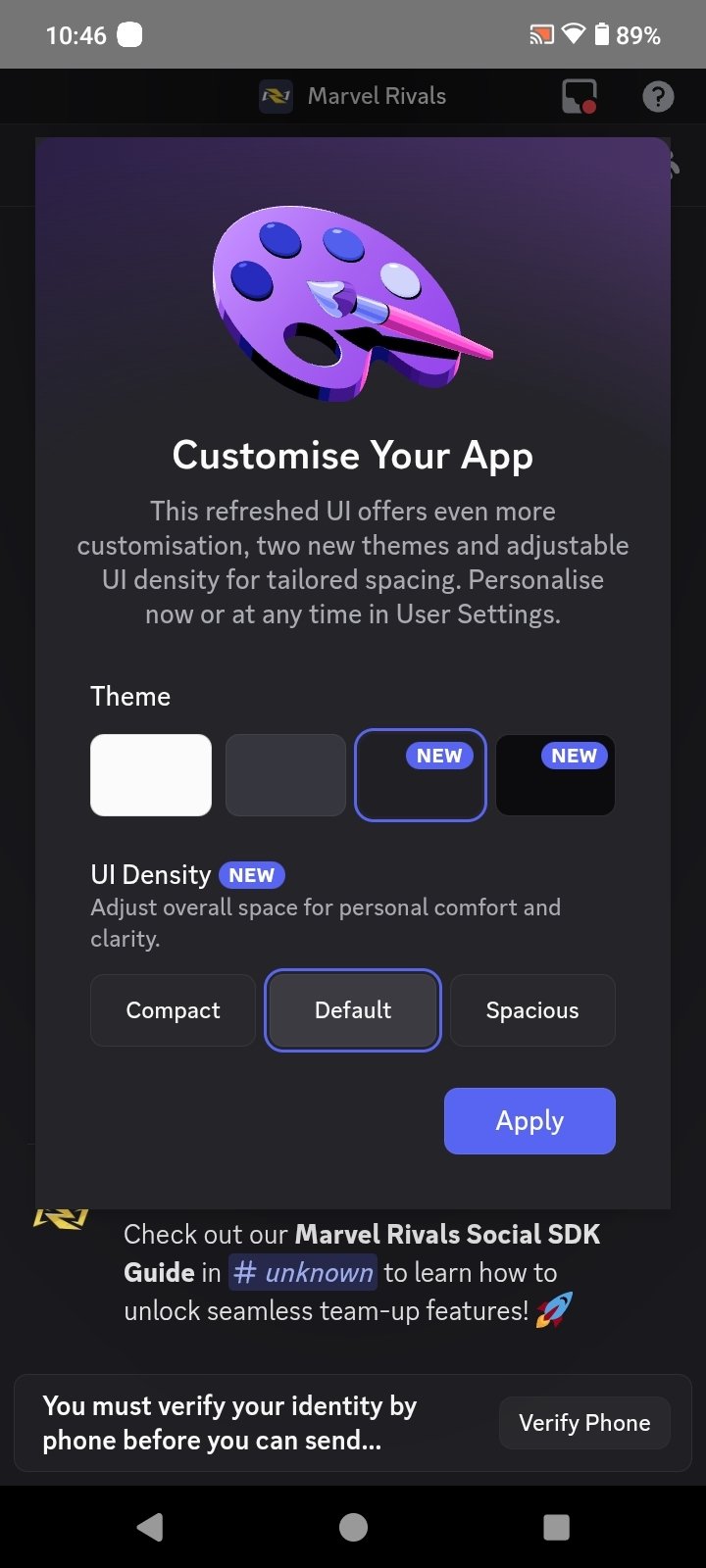
Task: Tap the help question mark icon
Action: coord(657,95)
